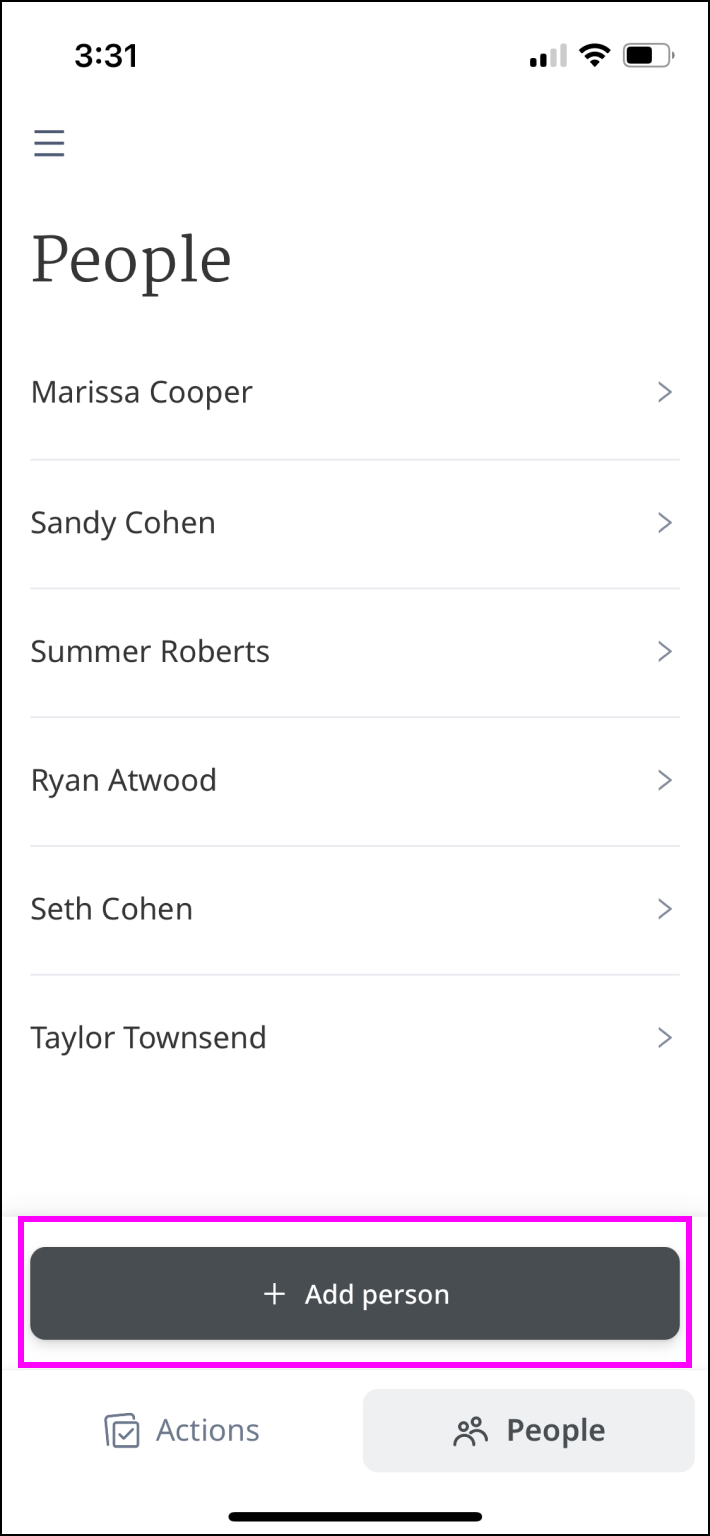View Summer Roberts' details
The image size is (710, 1536).
point(354,652)
